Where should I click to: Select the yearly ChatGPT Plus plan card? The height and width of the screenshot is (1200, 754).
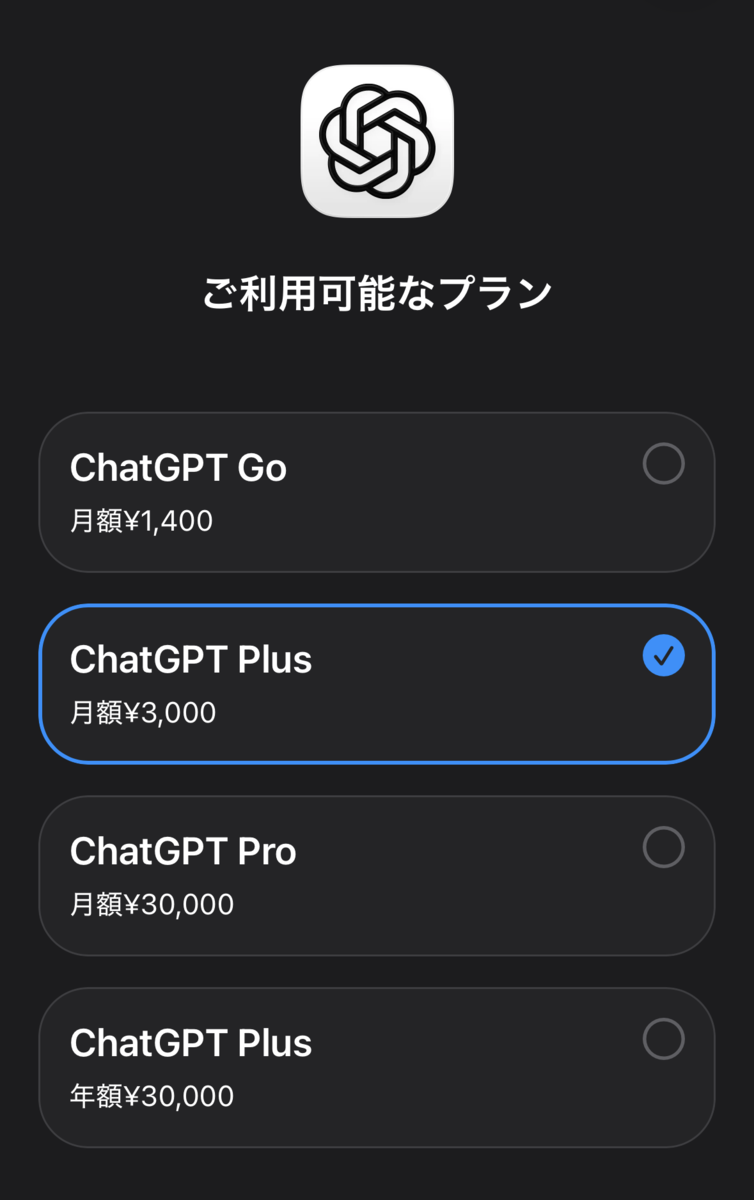click(377, 1067)
